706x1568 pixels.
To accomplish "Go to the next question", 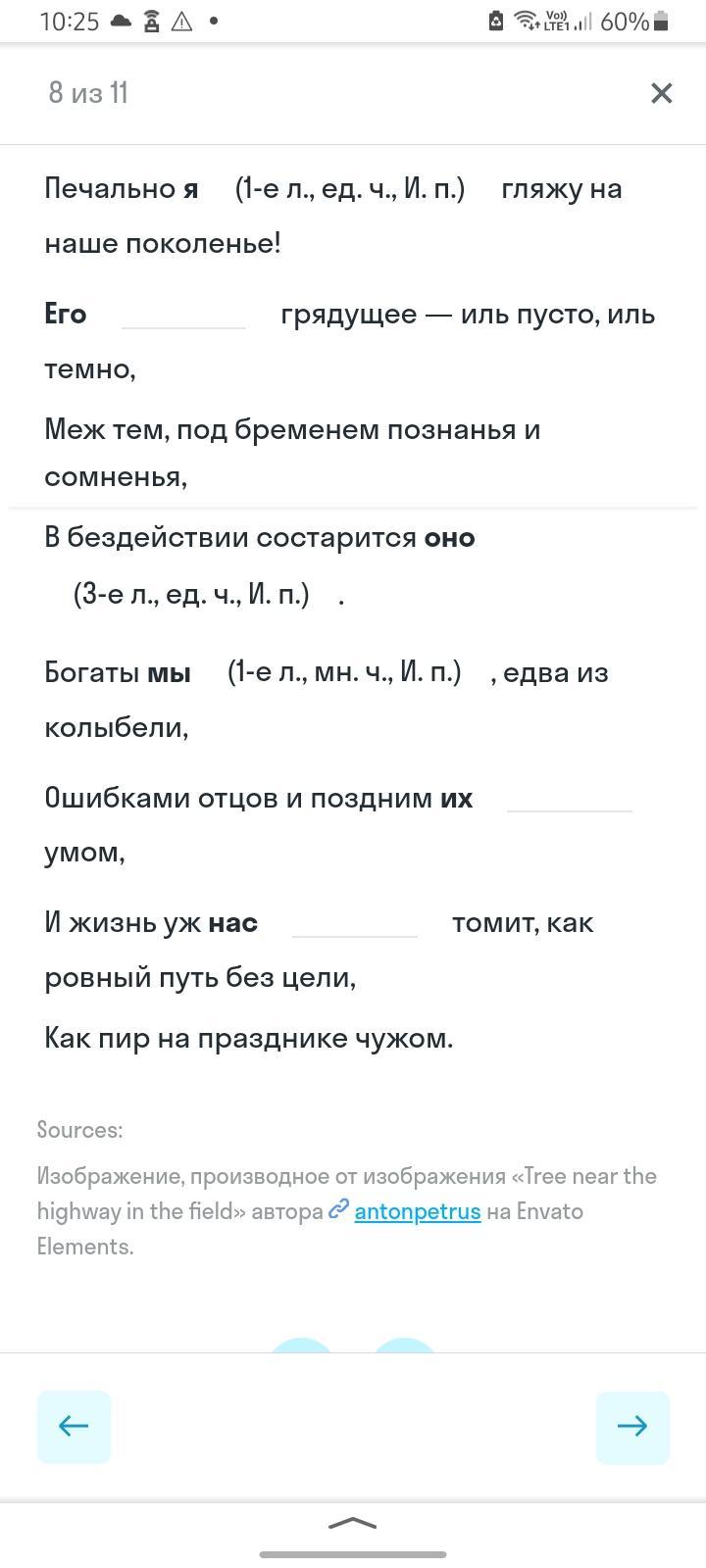I will tap(632, 1427).
